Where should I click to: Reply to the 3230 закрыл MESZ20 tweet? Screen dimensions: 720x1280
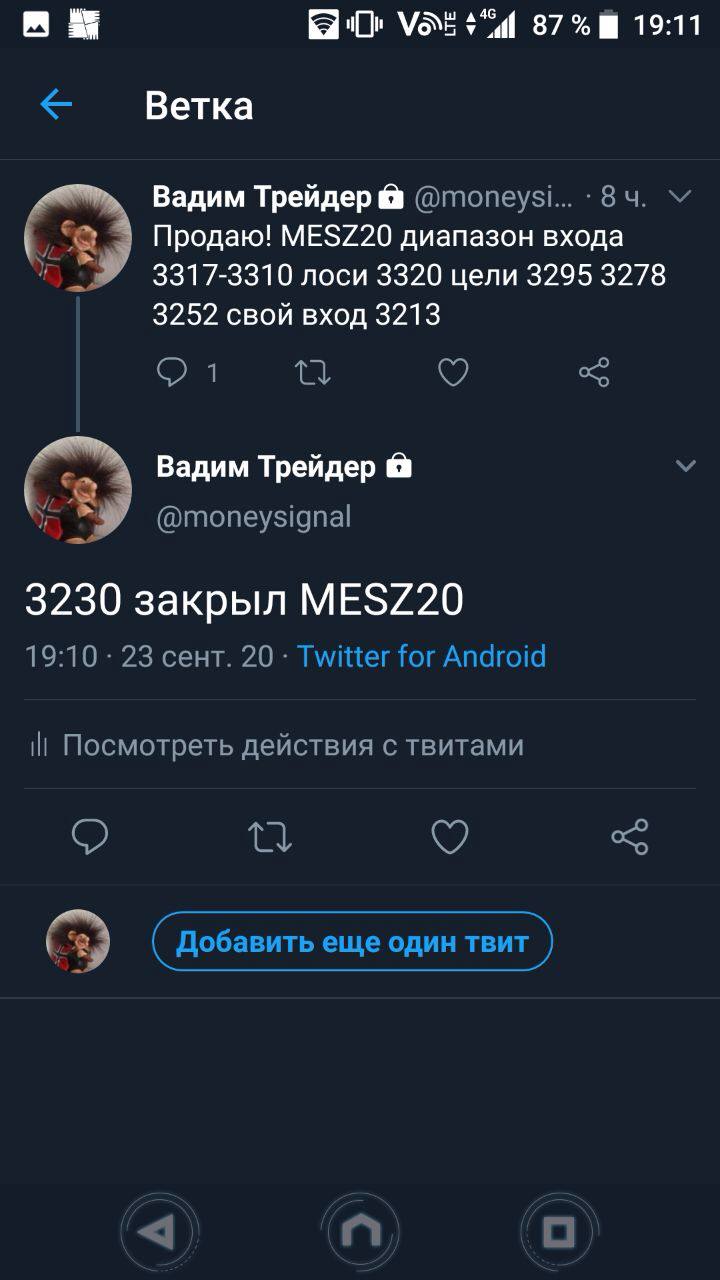[90, 836]
